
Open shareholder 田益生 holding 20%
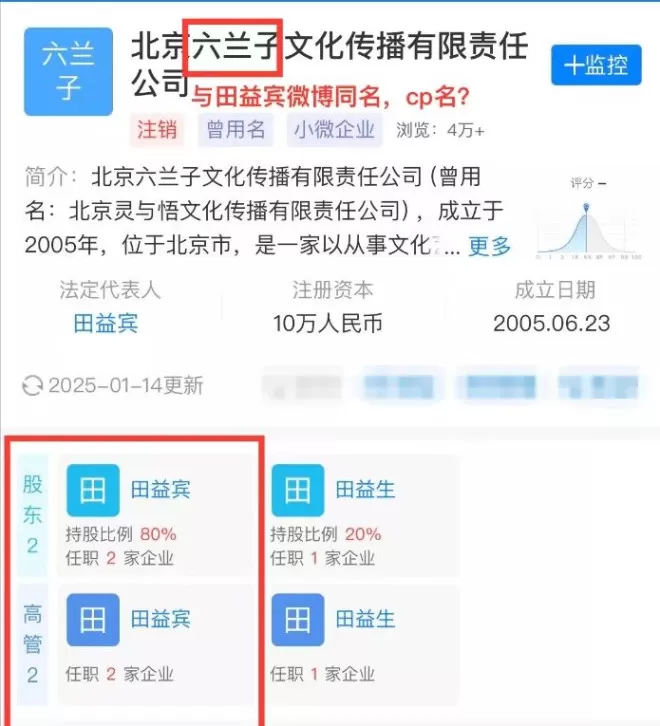coord(365,515)
